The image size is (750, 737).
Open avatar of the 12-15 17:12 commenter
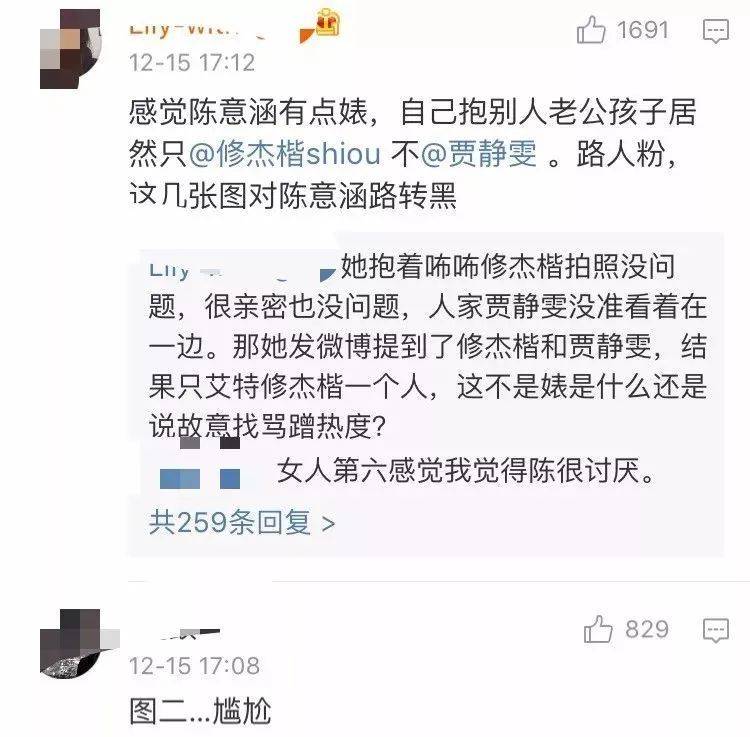(69, 45)
